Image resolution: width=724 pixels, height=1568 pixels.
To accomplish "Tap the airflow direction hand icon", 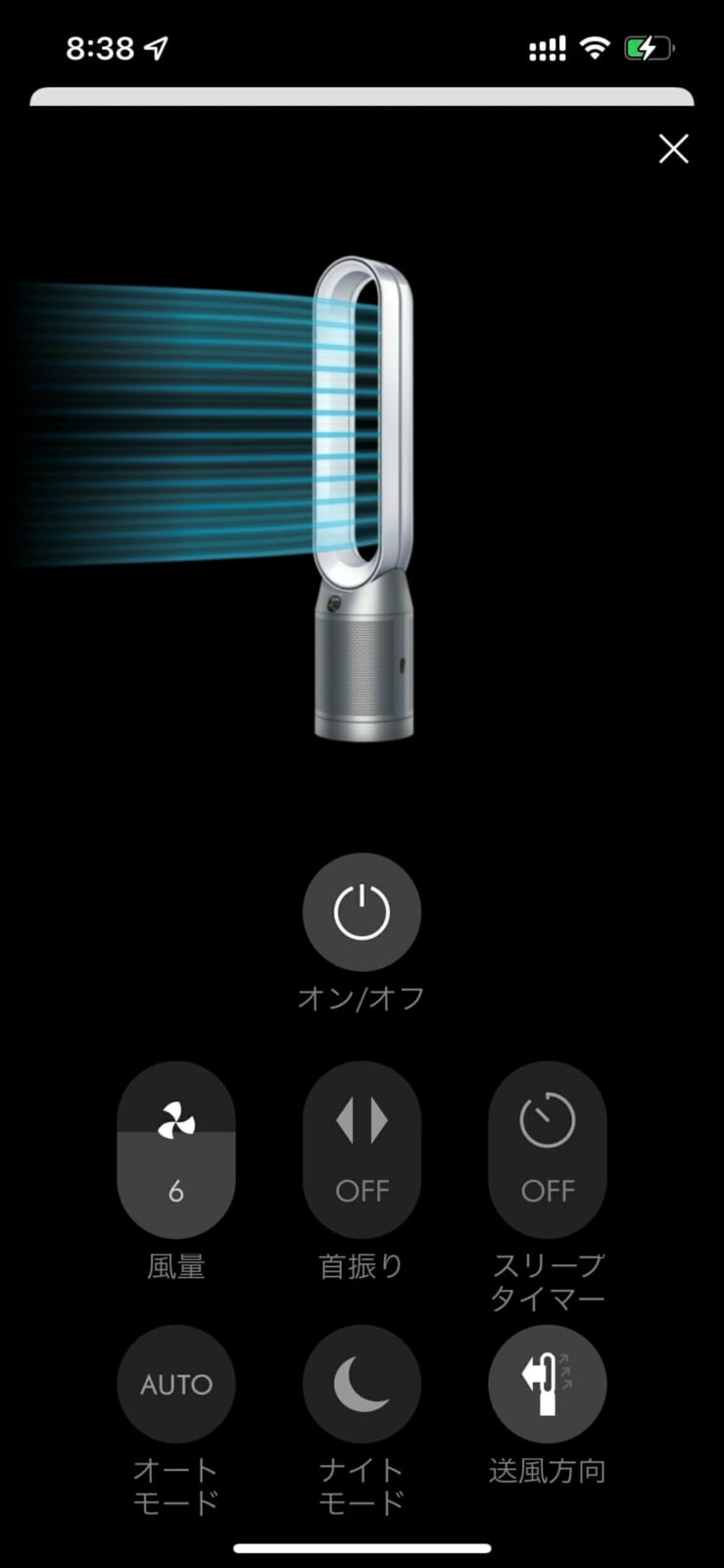I will (x=547, y=1382).
